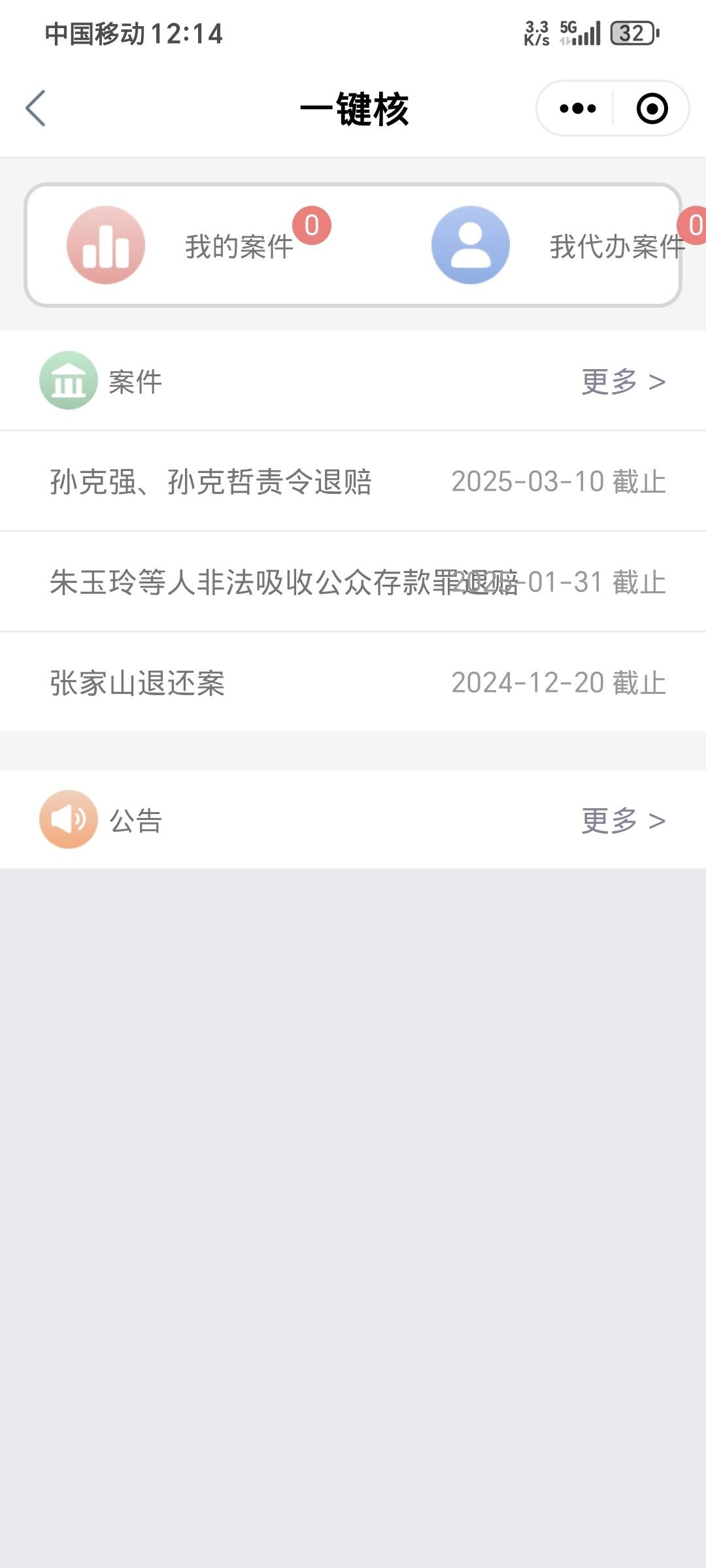Open case 张家山退还案
The height and width of the screenshot is (1568, 706).
pos(353,683)
